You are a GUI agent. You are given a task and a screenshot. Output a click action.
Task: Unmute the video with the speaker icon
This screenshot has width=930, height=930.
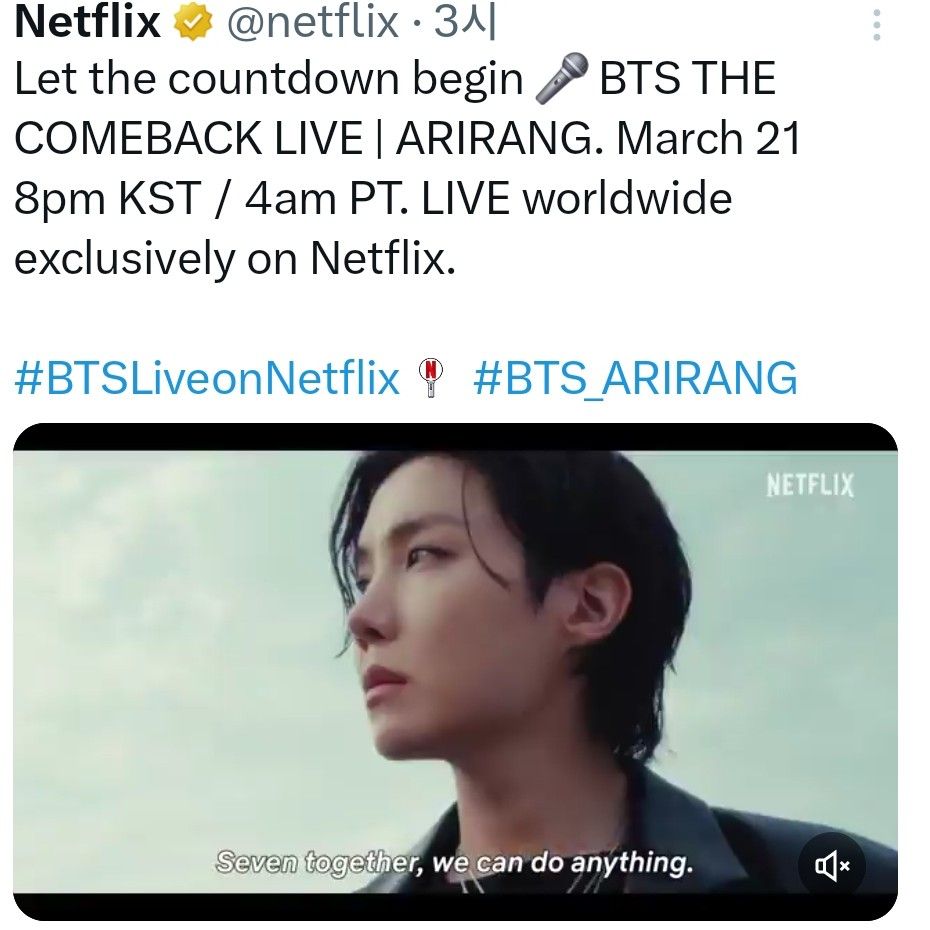(x=832, y=865)
